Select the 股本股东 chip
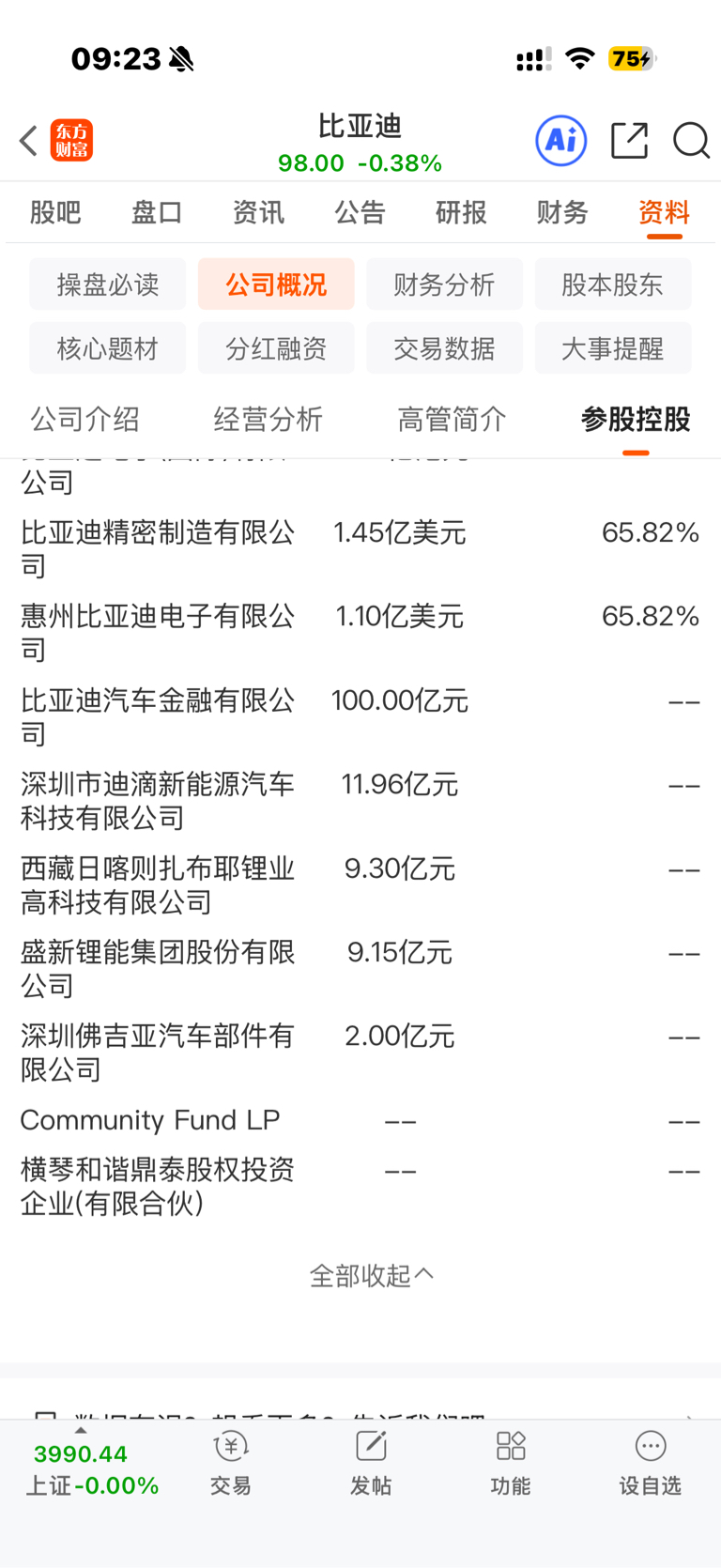 pyautogui.click(x=612, y=284)
